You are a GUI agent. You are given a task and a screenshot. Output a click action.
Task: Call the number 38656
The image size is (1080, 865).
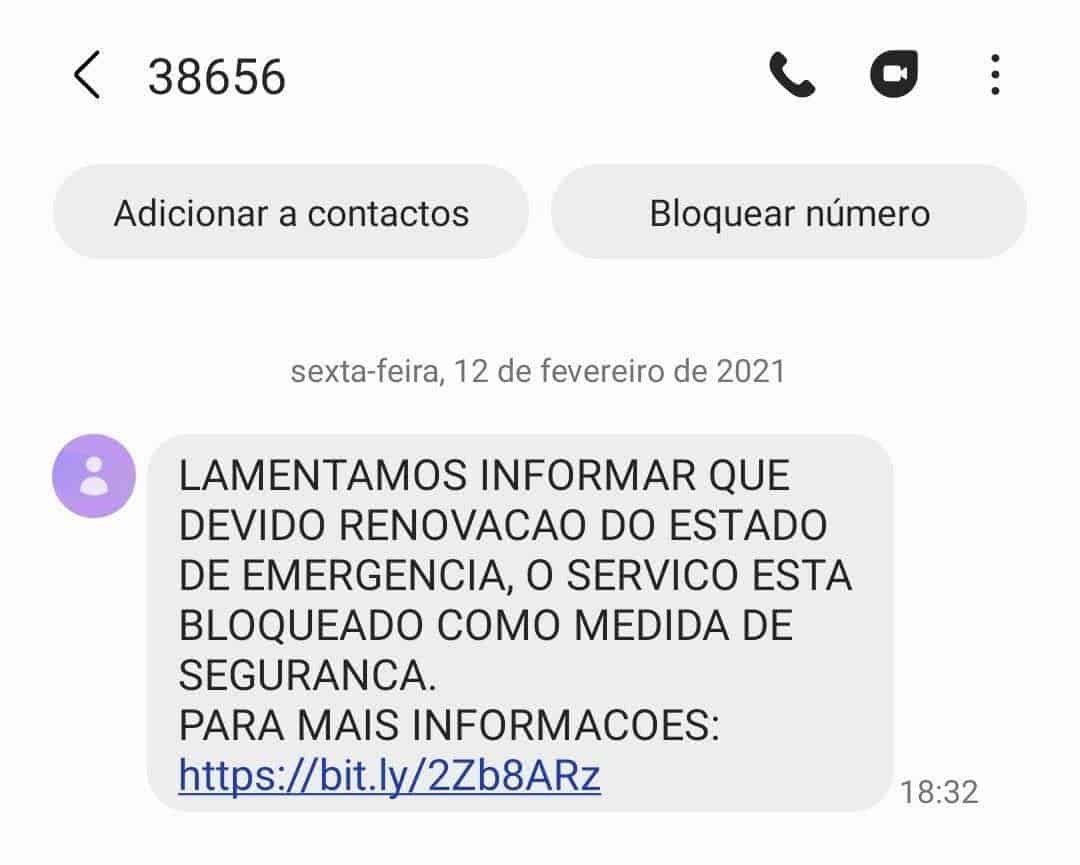tap(792, 76)
